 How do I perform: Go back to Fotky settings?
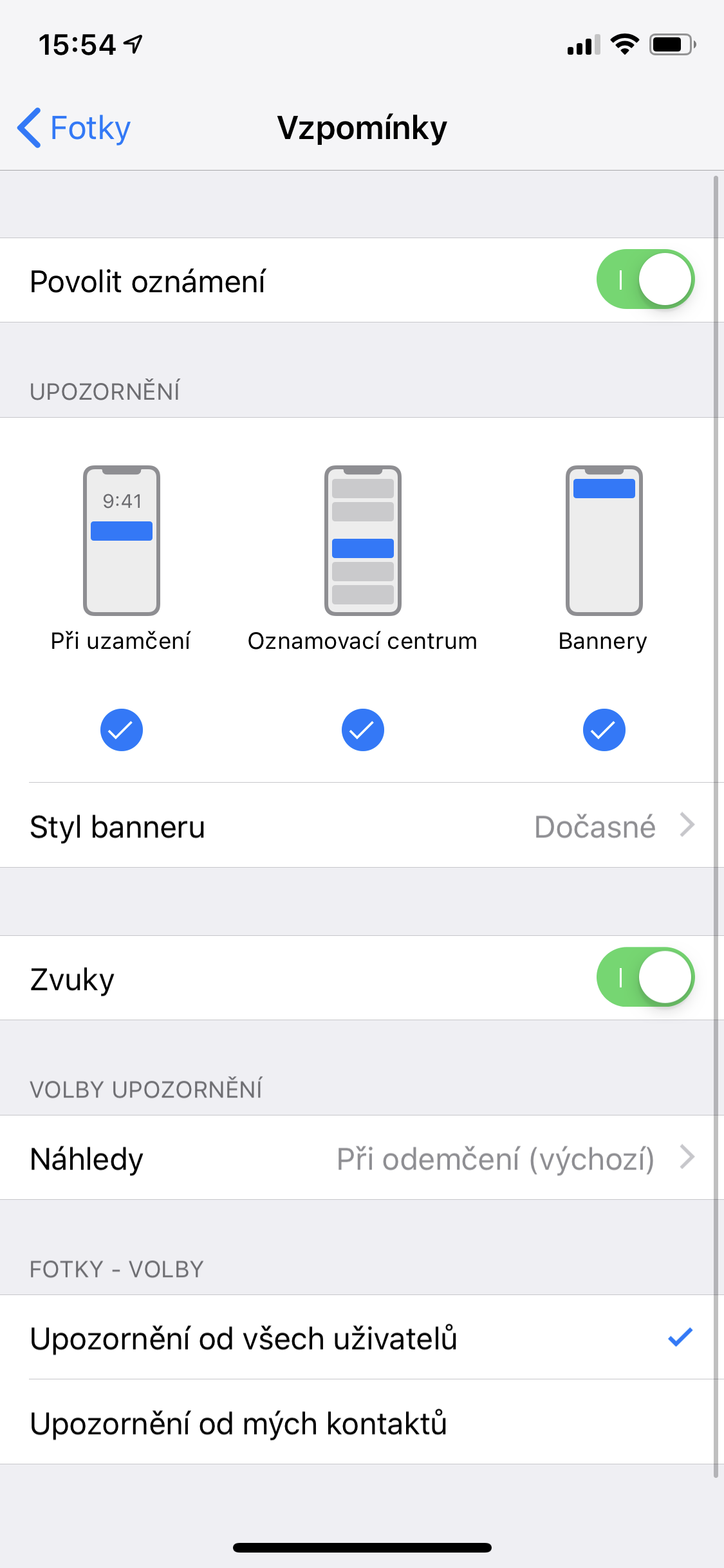tap(74, 127)
